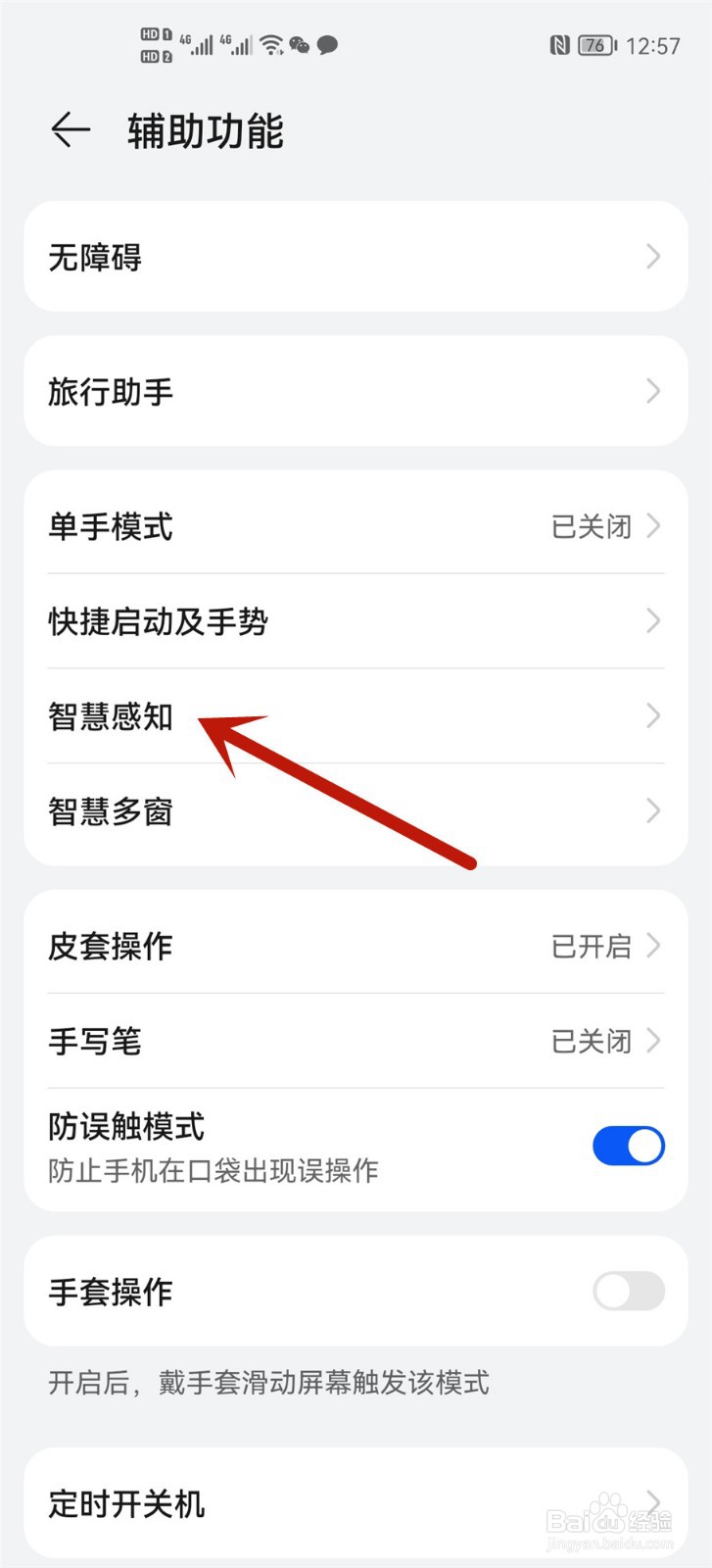Expand 旅行助手 via its chevron

[x=653, y=391]
